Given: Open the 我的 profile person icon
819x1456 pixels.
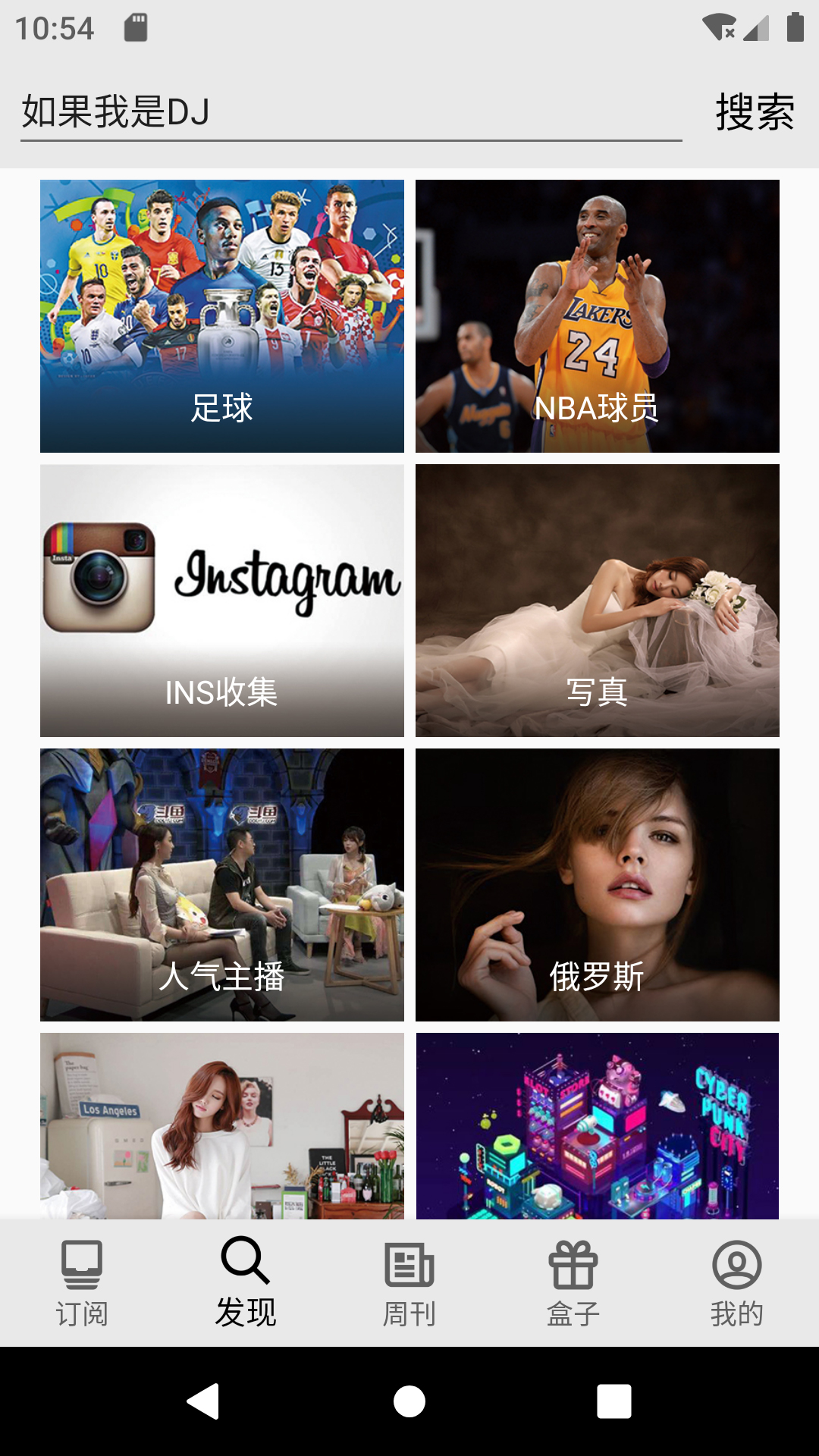Looking at the screenshot, I should [x=736, y=1263].
